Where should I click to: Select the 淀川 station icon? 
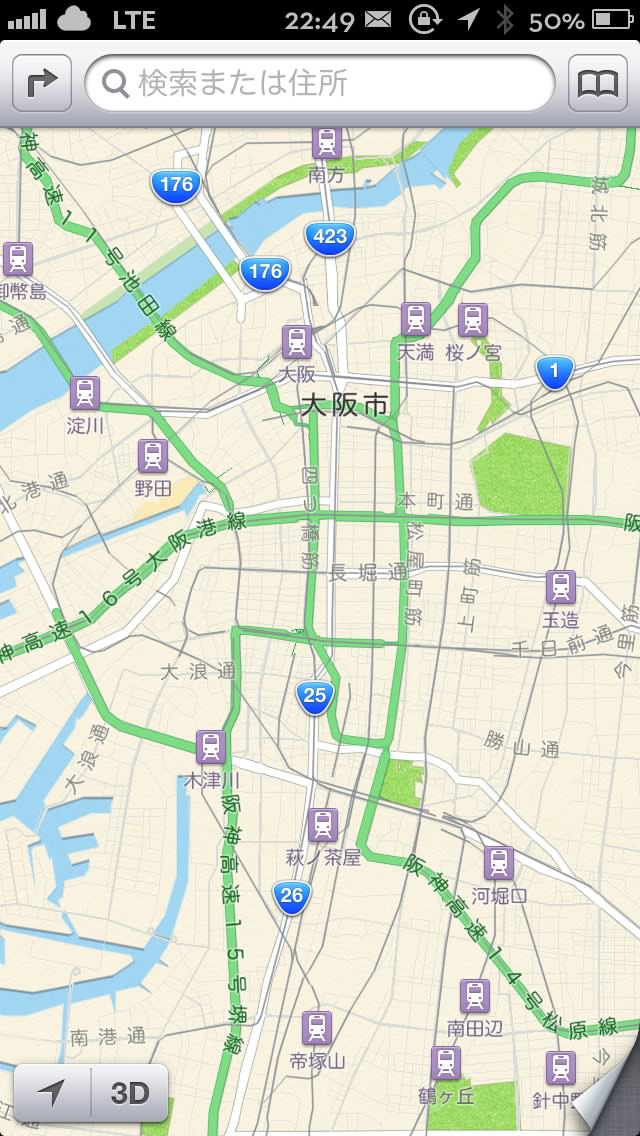(86, 393)
